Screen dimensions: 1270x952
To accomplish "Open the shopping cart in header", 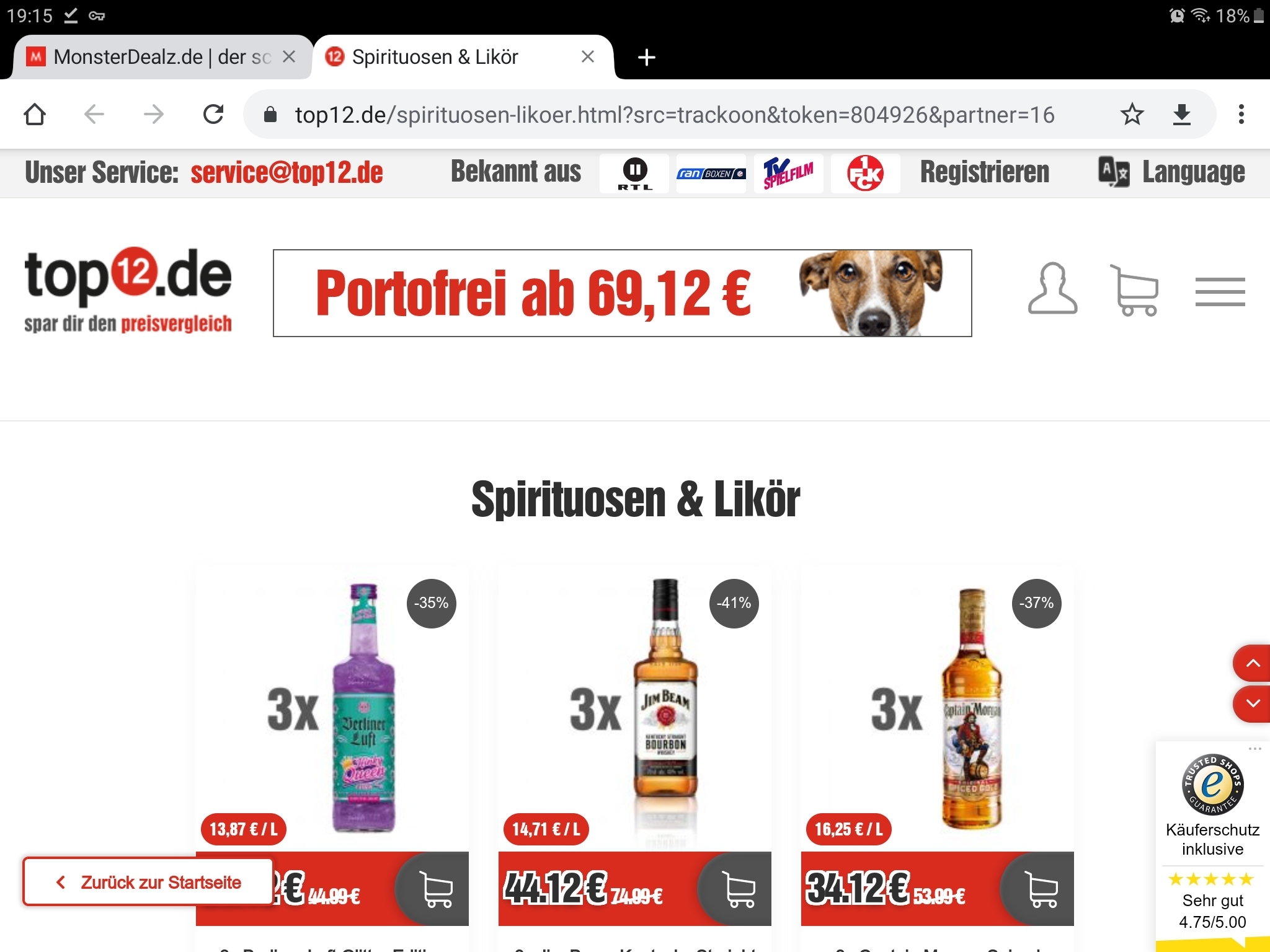I will [x=1135, y=291].
